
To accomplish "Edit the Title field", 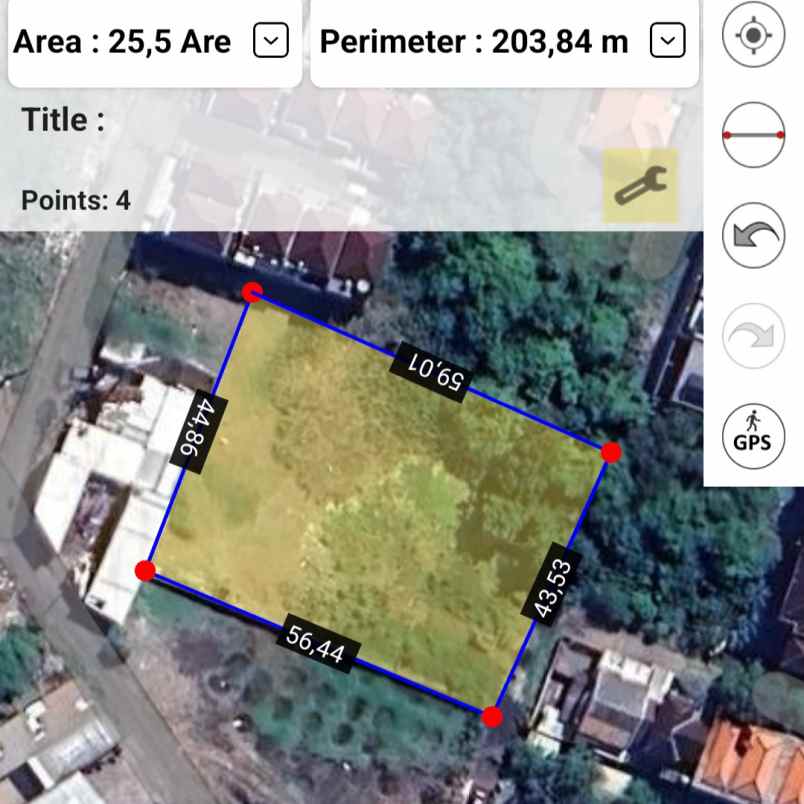I will pos(300,121).
